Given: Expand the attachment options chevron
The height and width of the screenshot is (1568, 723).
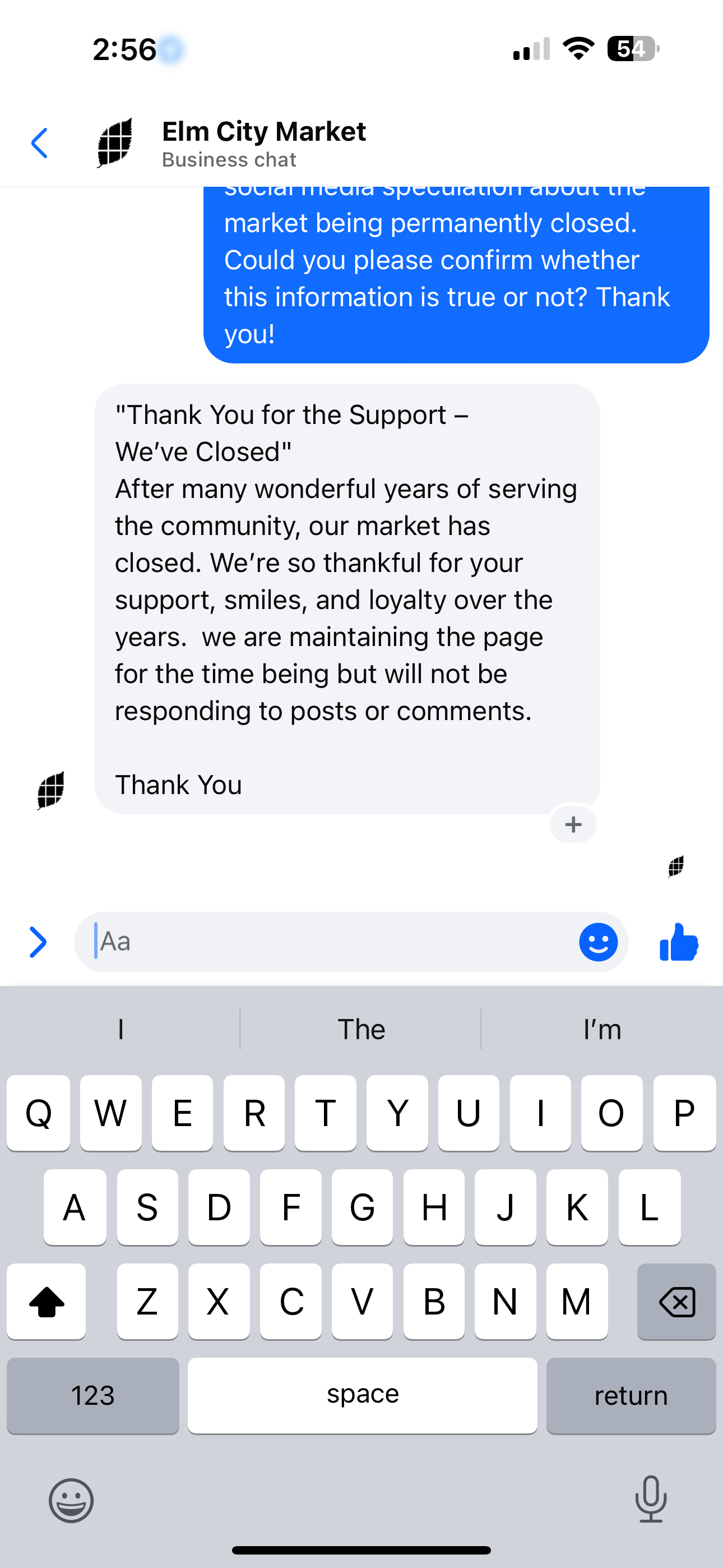Looking at the screenshot, I should point(38,942).
